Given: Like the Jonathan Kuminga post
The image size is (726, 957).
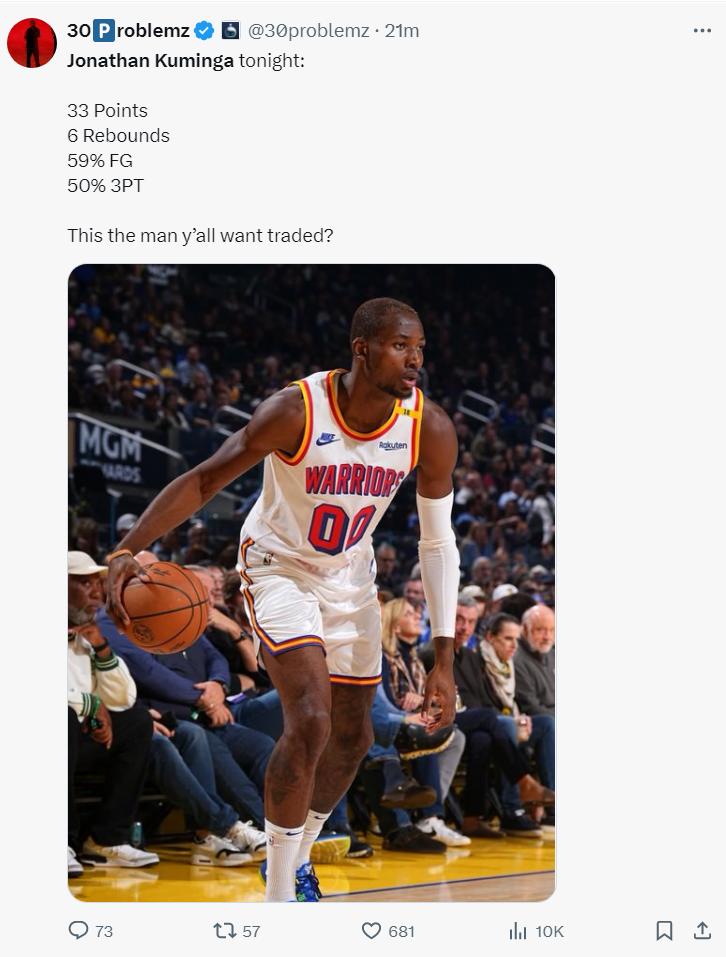Looking at the screenshot, I should (372, 930).
